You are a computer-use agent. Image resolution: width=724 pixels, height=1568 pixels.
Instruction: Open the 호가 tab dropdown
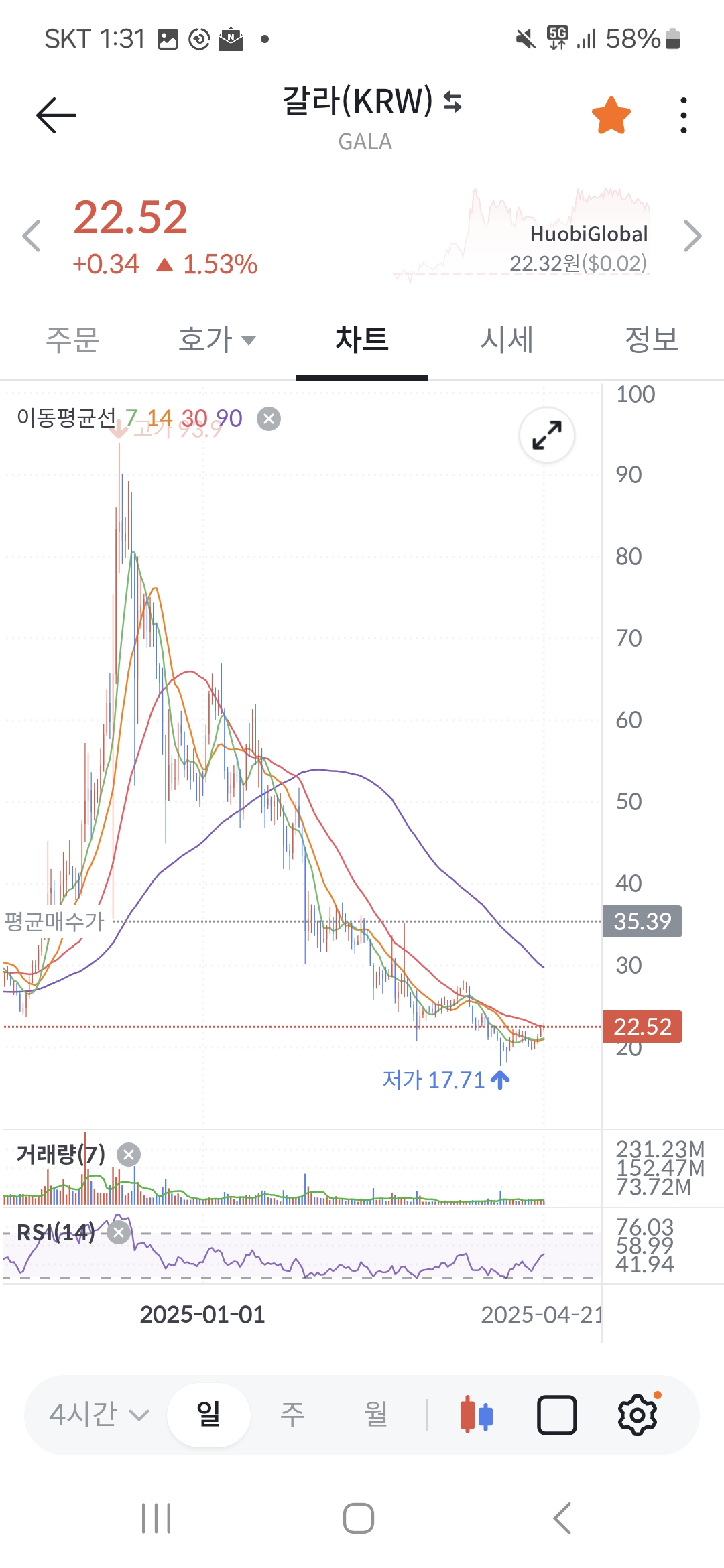click(217, 340)
